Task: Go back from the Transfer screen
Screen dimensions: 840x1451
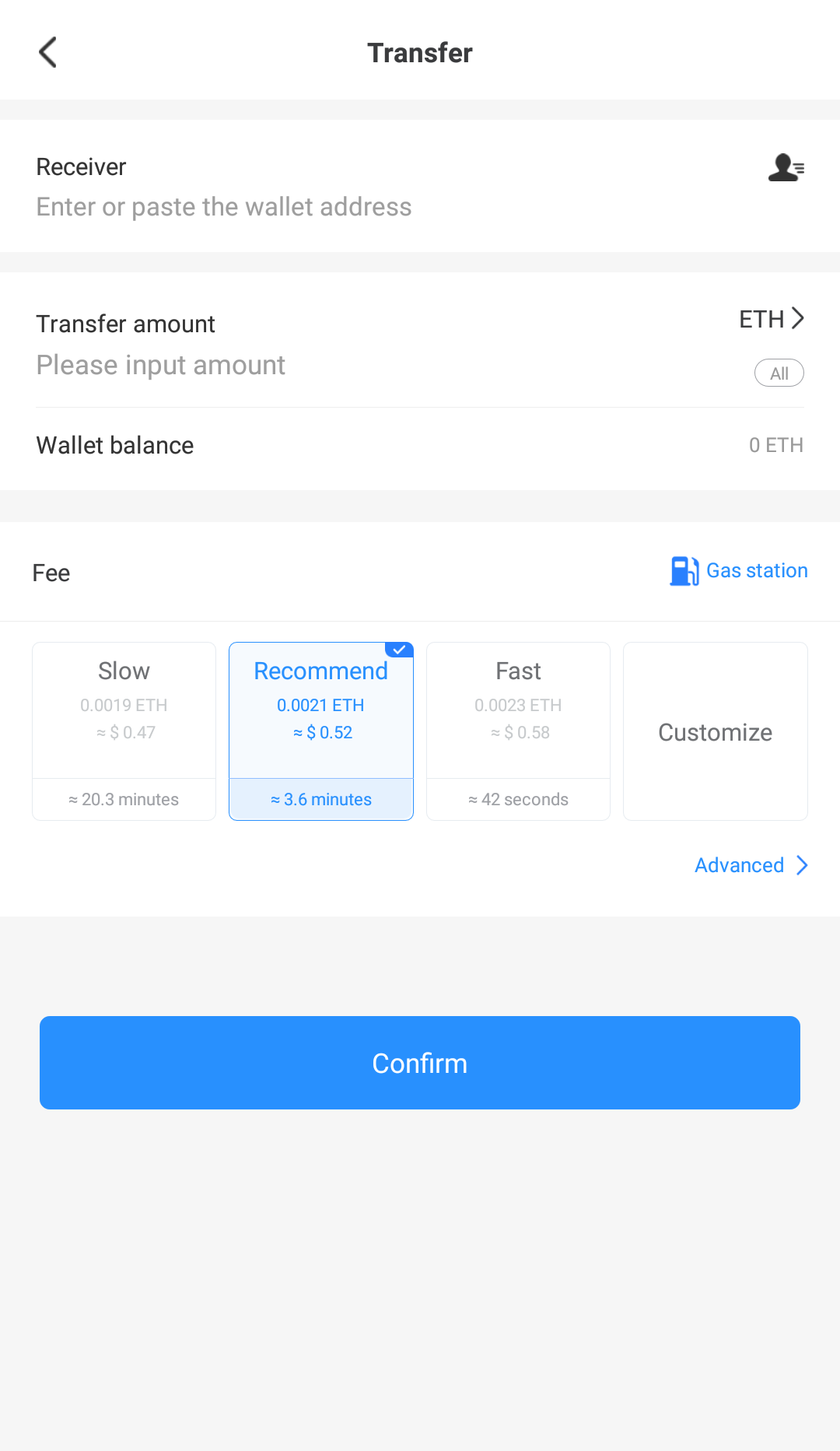Action: pos(48,53)
